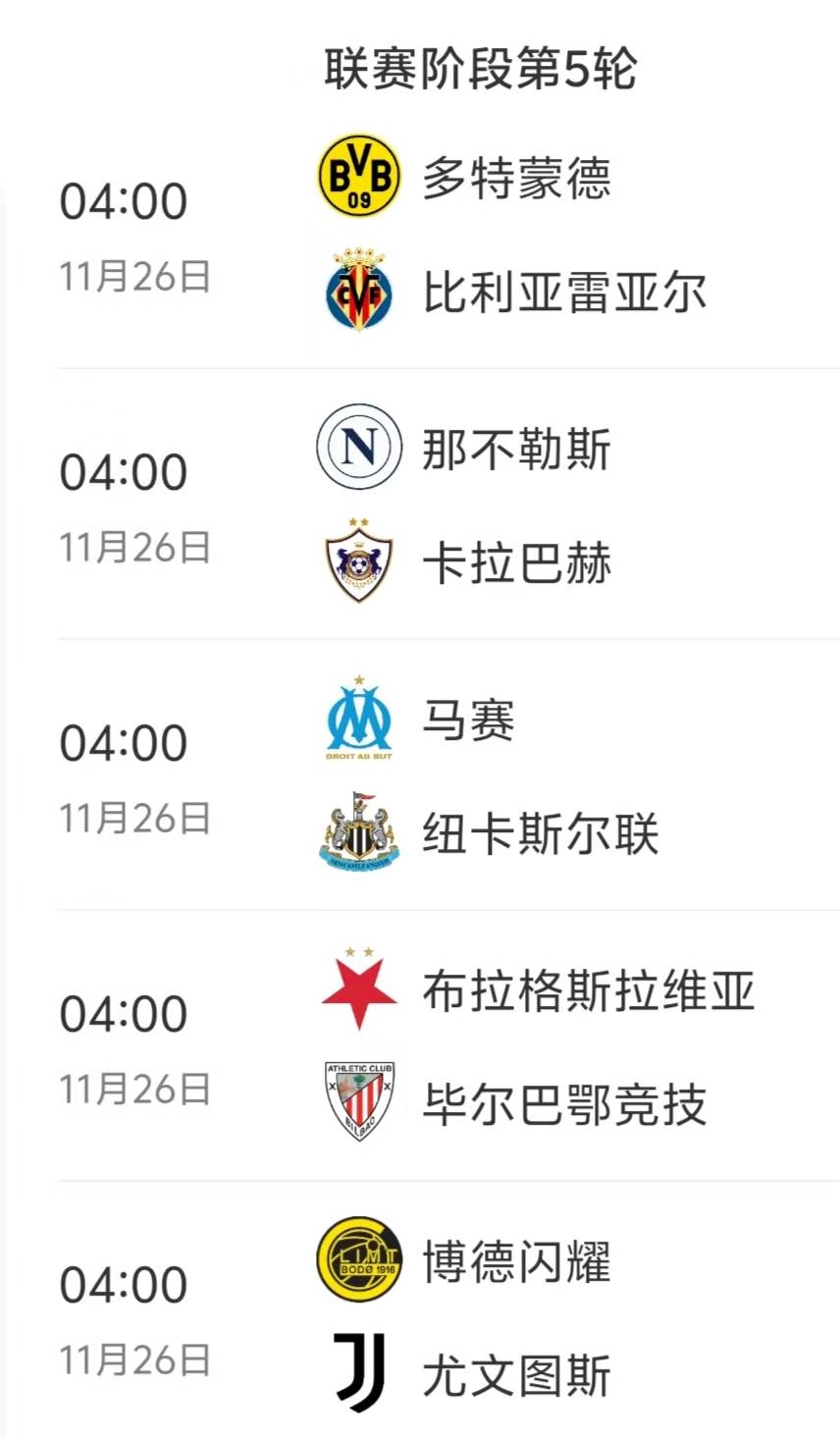The height and width of the screenshot is (1437, 840).
Task: Click the Borussia Dortmund club crest
Action: tap(359, 173)
